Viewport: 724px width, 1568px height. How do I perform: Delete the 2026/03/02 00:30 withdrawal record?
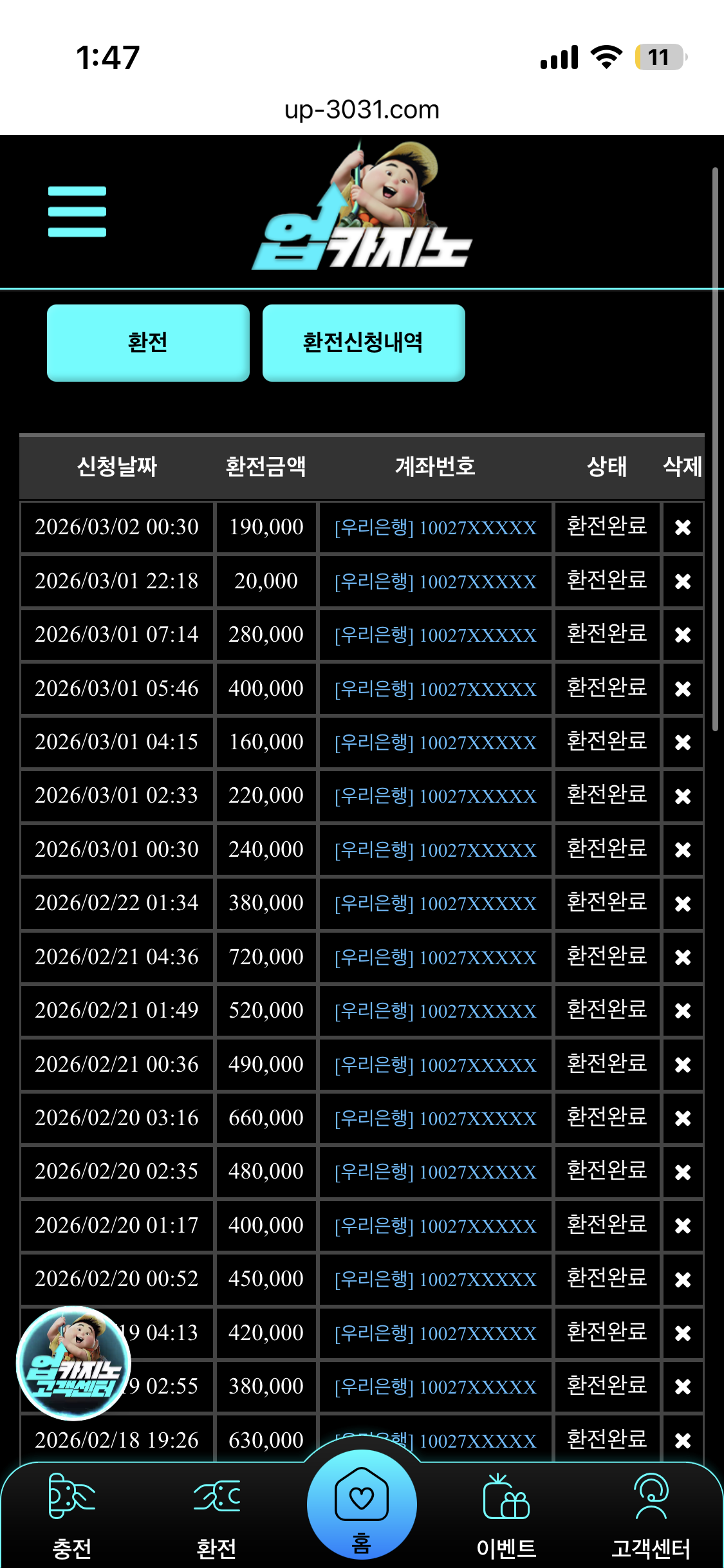[682, 527]
